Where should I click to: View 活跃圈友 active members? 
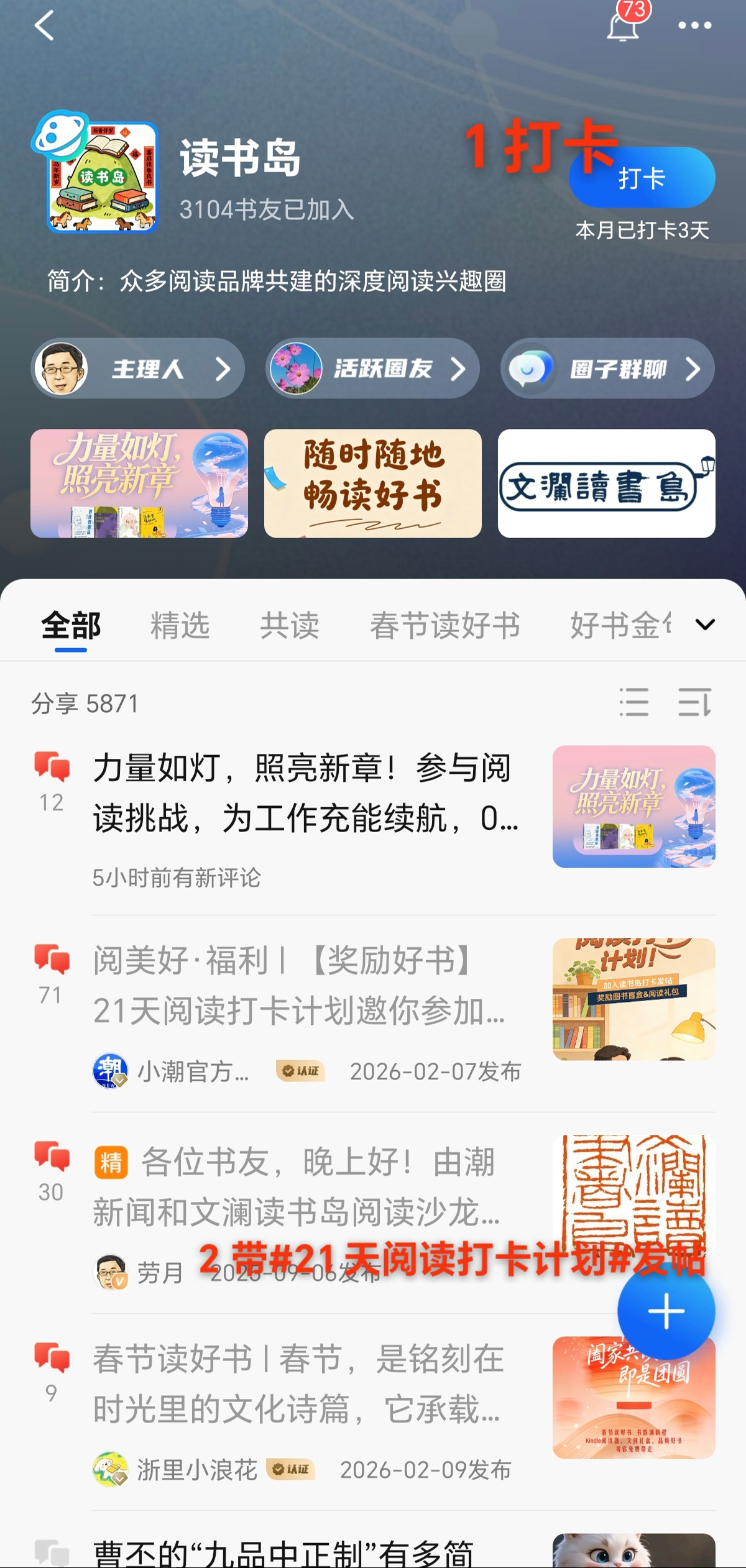pos(372,369)
